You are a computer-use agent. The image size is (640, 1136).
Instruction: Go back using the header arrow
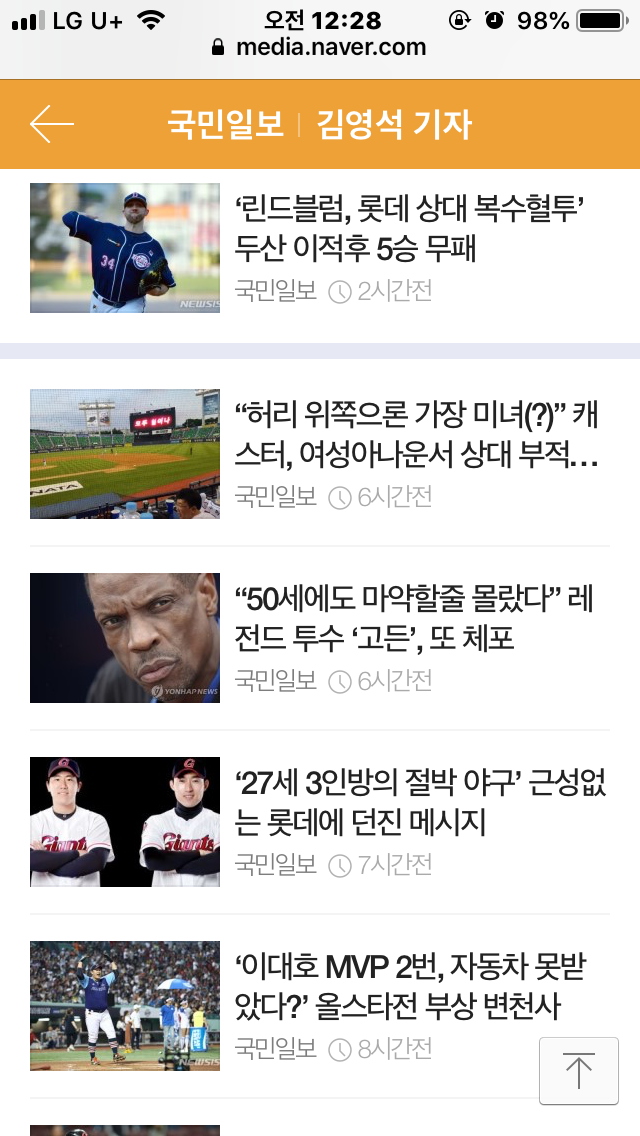tap(52, 124)
